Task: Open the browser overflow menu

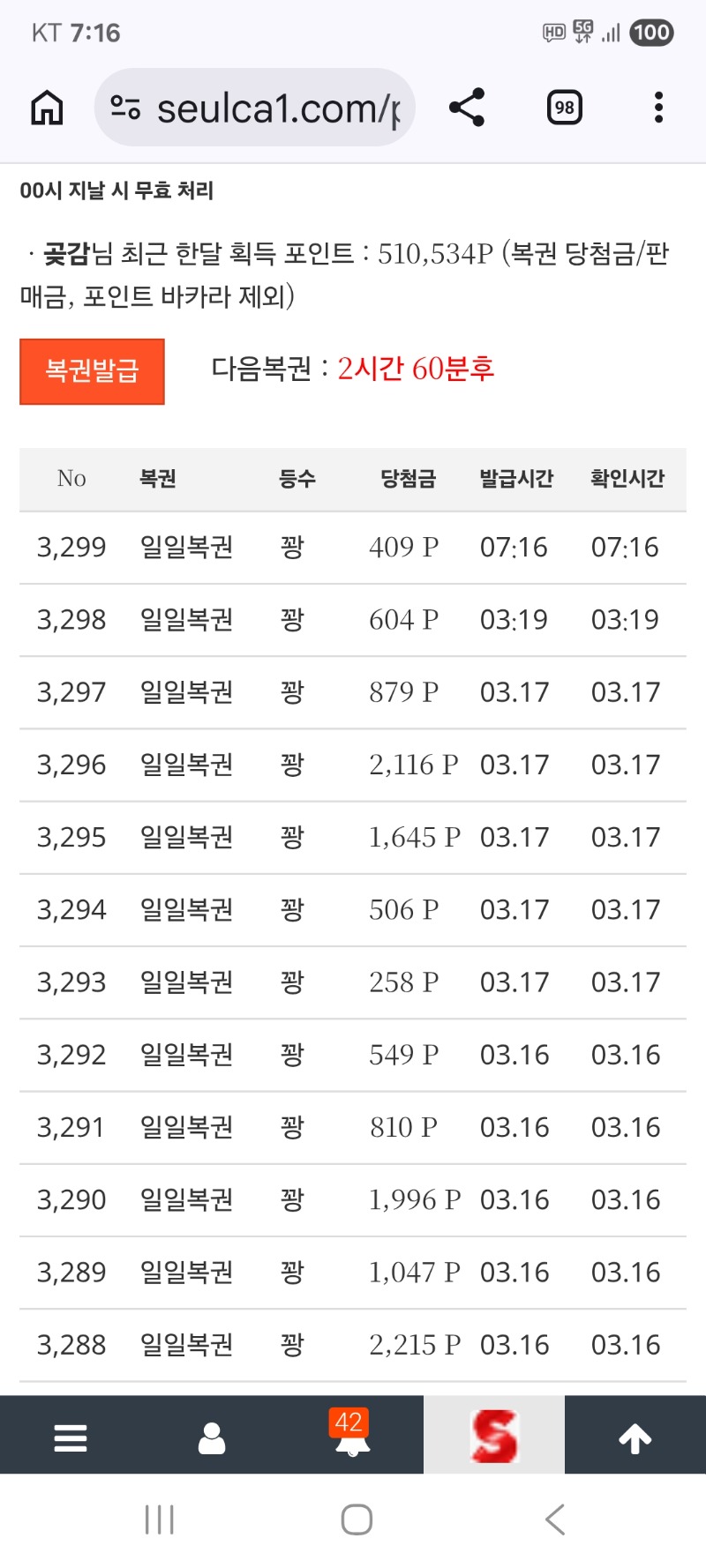Action: pyautogui.click(x=658, y=108)
